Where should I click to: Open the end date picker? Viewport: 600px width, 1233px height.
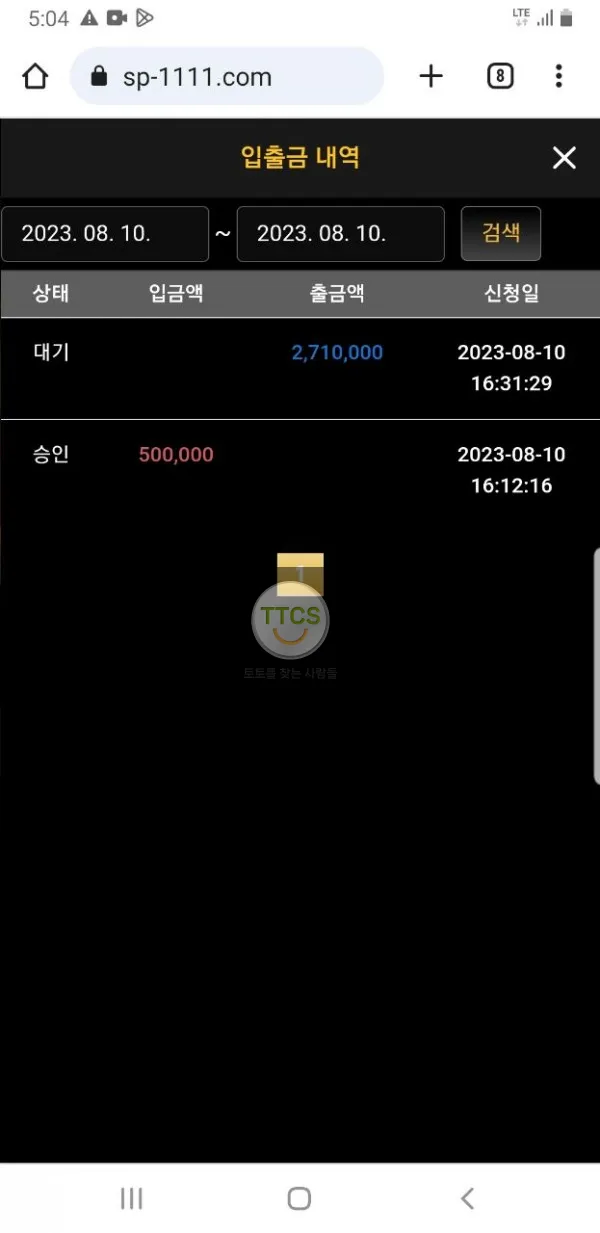pos(340,234)
